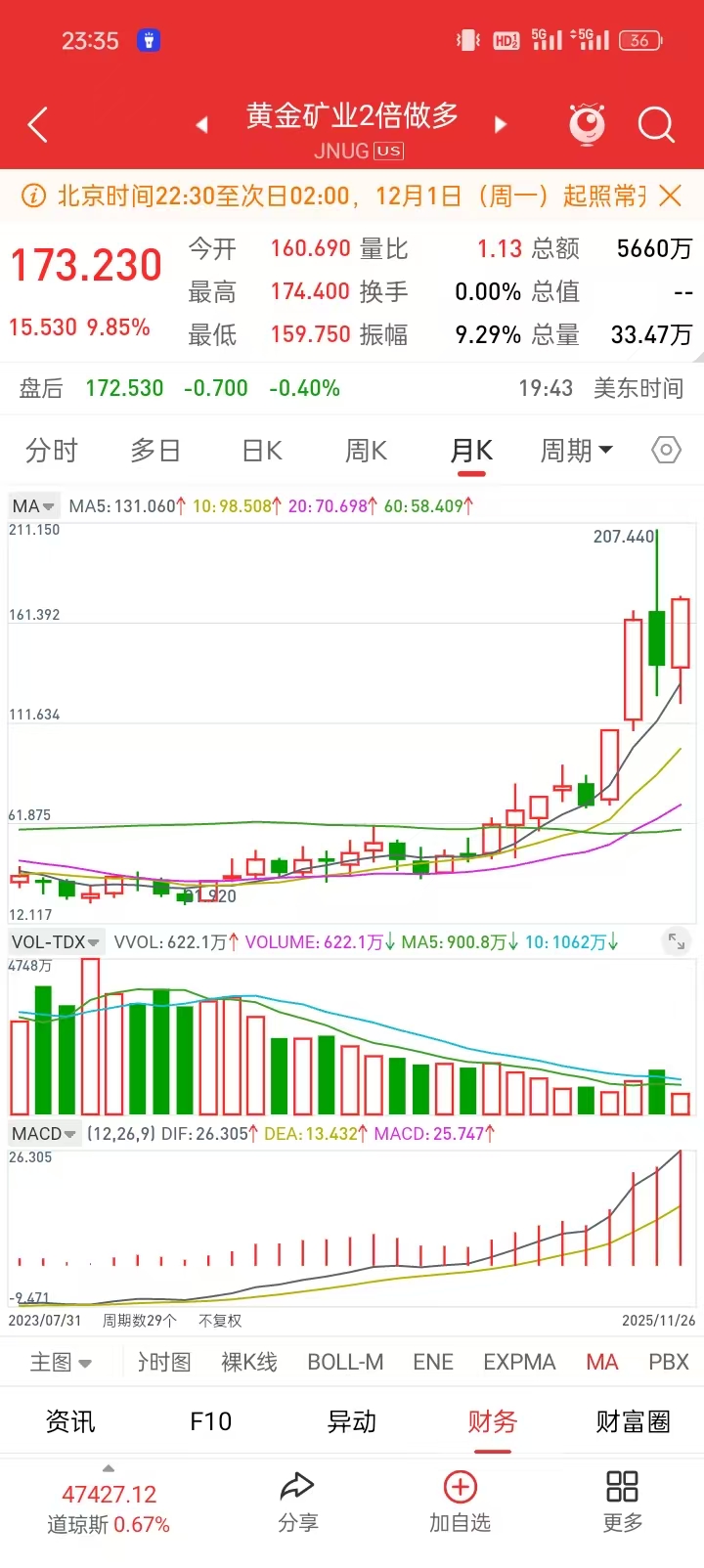Switch to the previous stock

click(202, 125)
